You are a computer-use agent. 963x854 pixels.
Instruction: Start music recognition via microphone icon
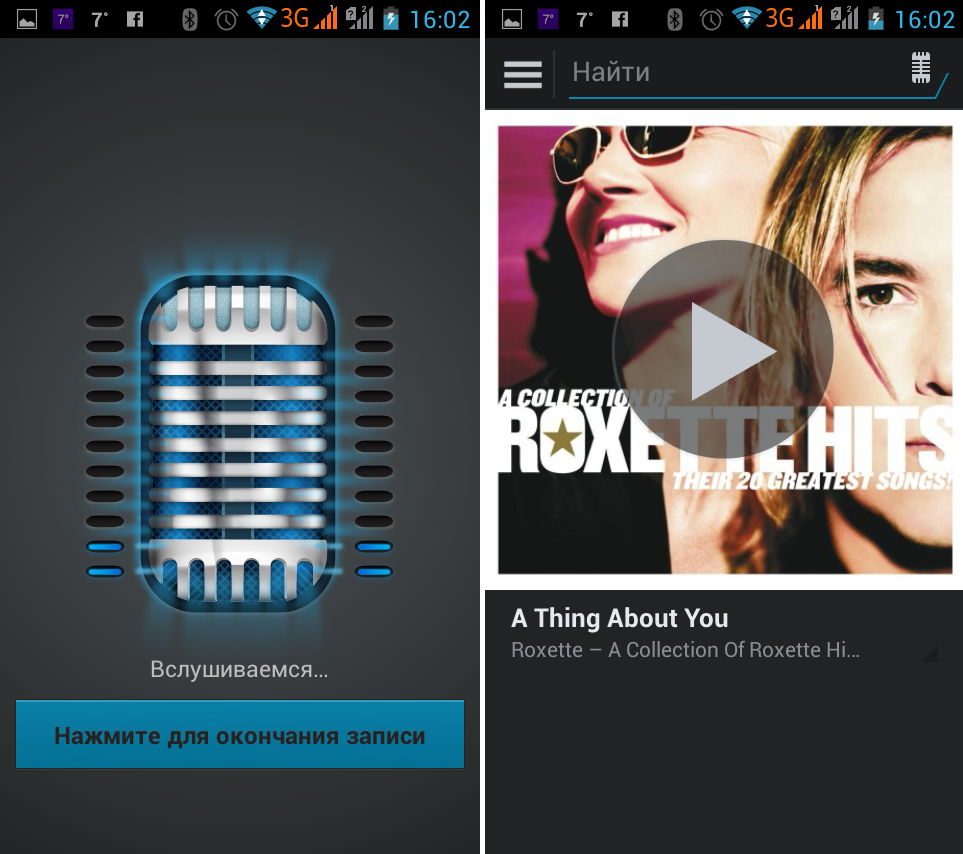tap(920, 68)
